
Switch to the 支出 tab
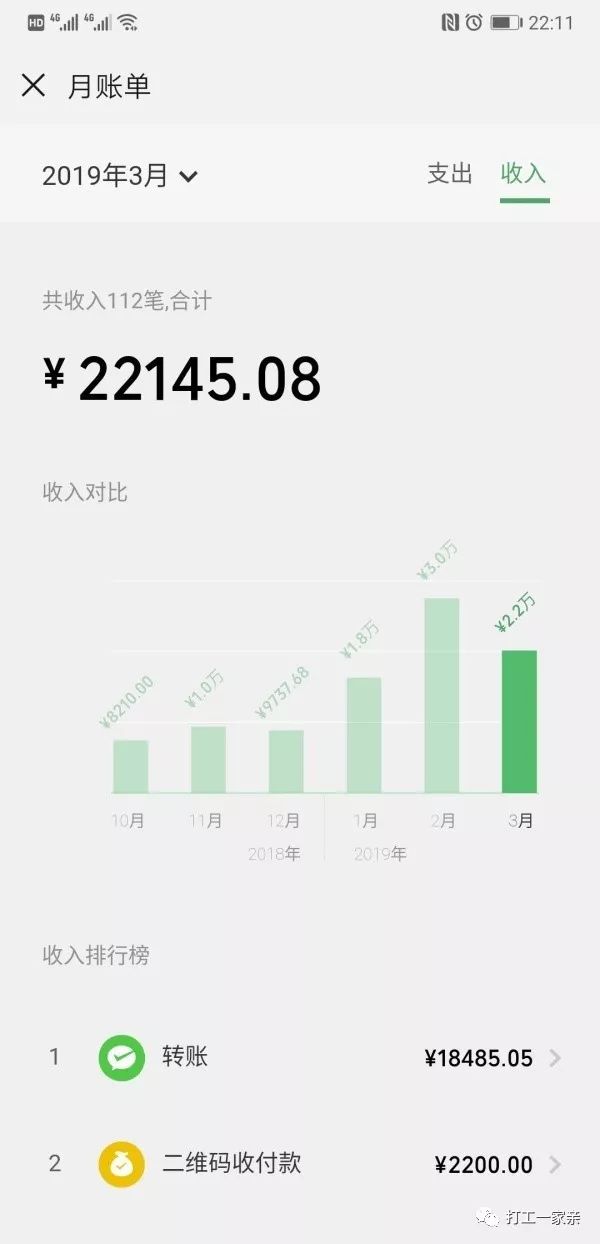449,173
